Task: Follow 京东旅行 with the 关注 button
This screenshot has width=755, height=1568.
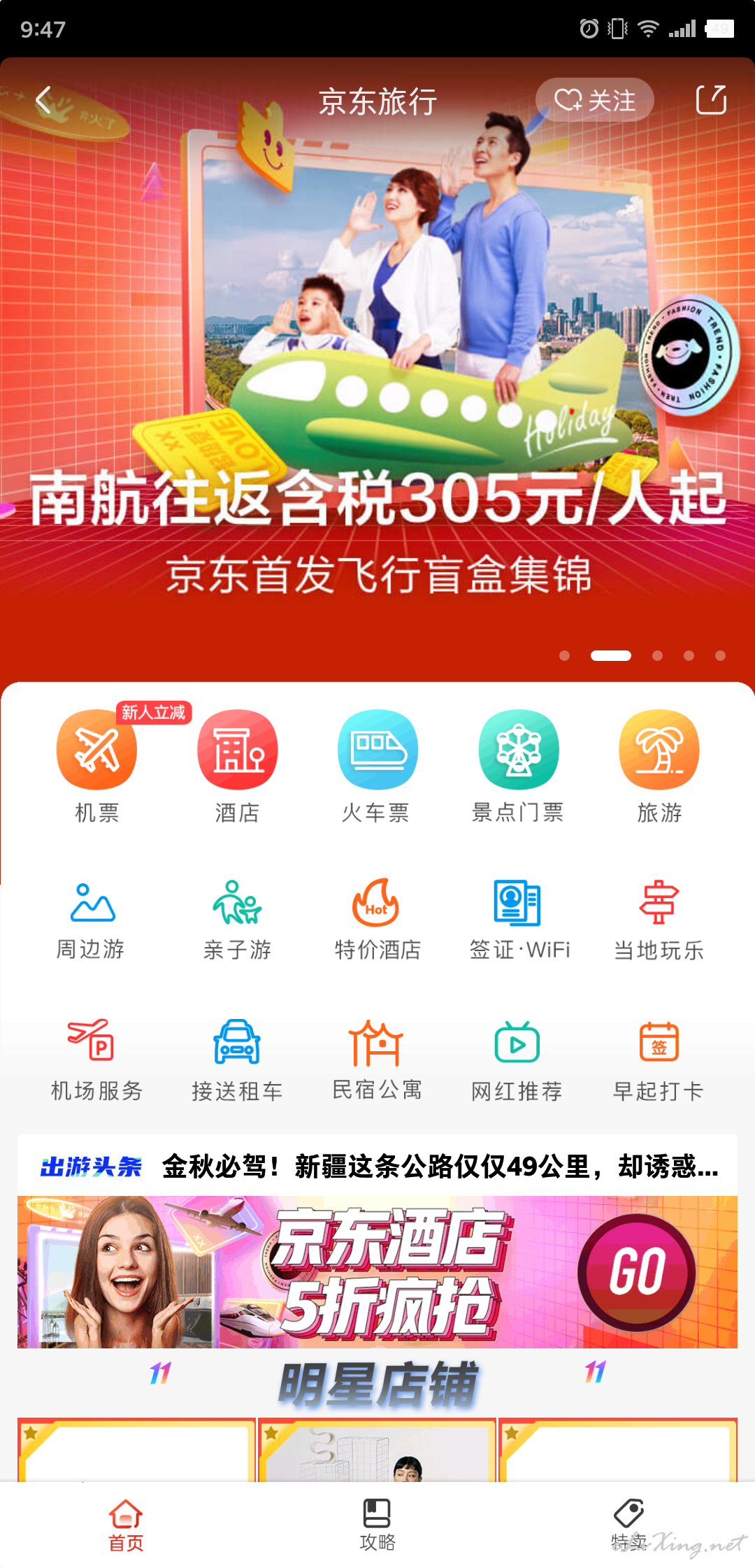Action: tap(595, 100)
